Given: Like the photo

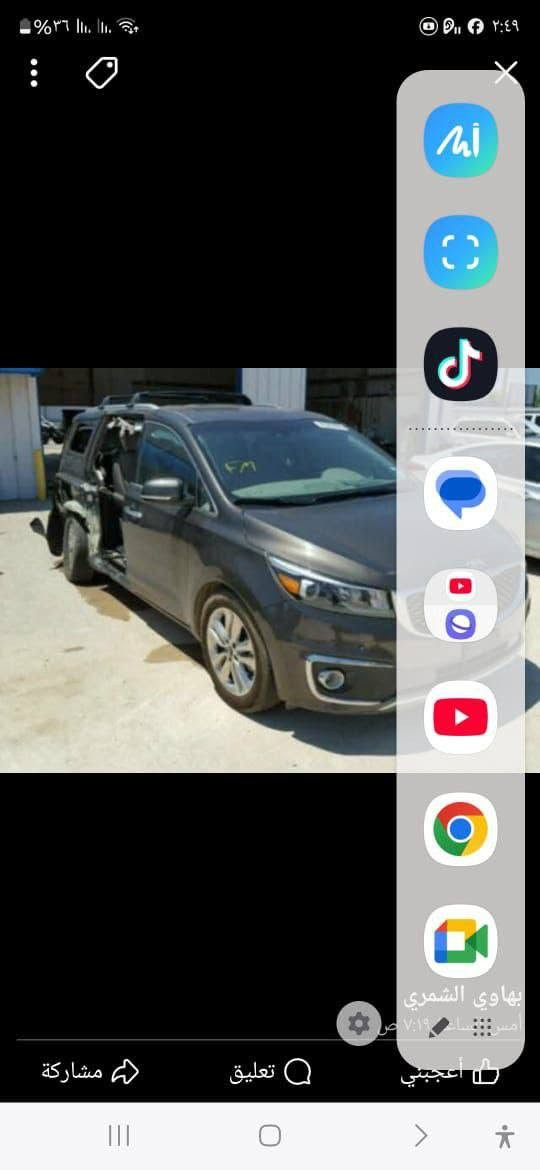Looking at the screenshot, I should (x=449, y=1073).
